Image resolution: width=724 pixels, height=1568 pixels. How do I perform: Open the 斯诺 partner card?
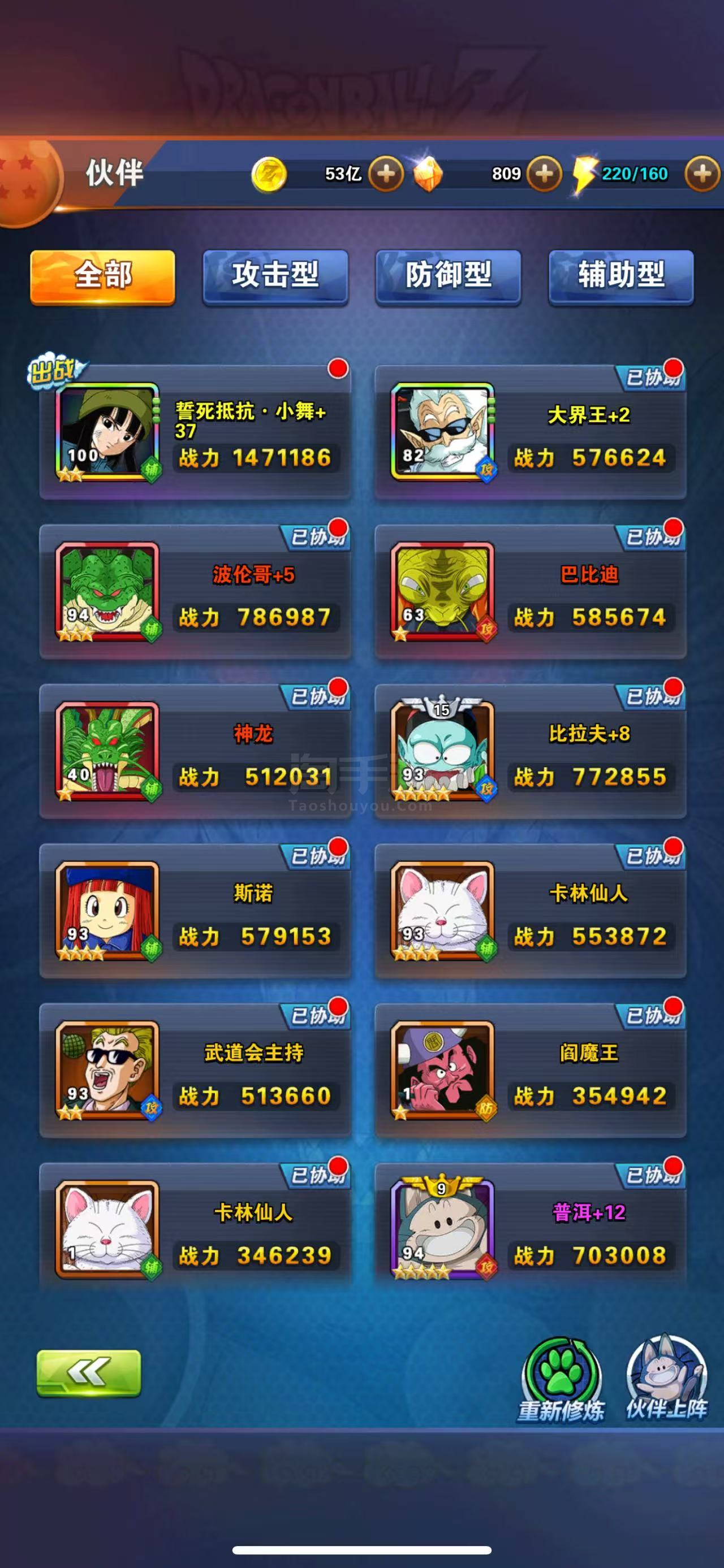pyautogui.click(x=195, y=911)
